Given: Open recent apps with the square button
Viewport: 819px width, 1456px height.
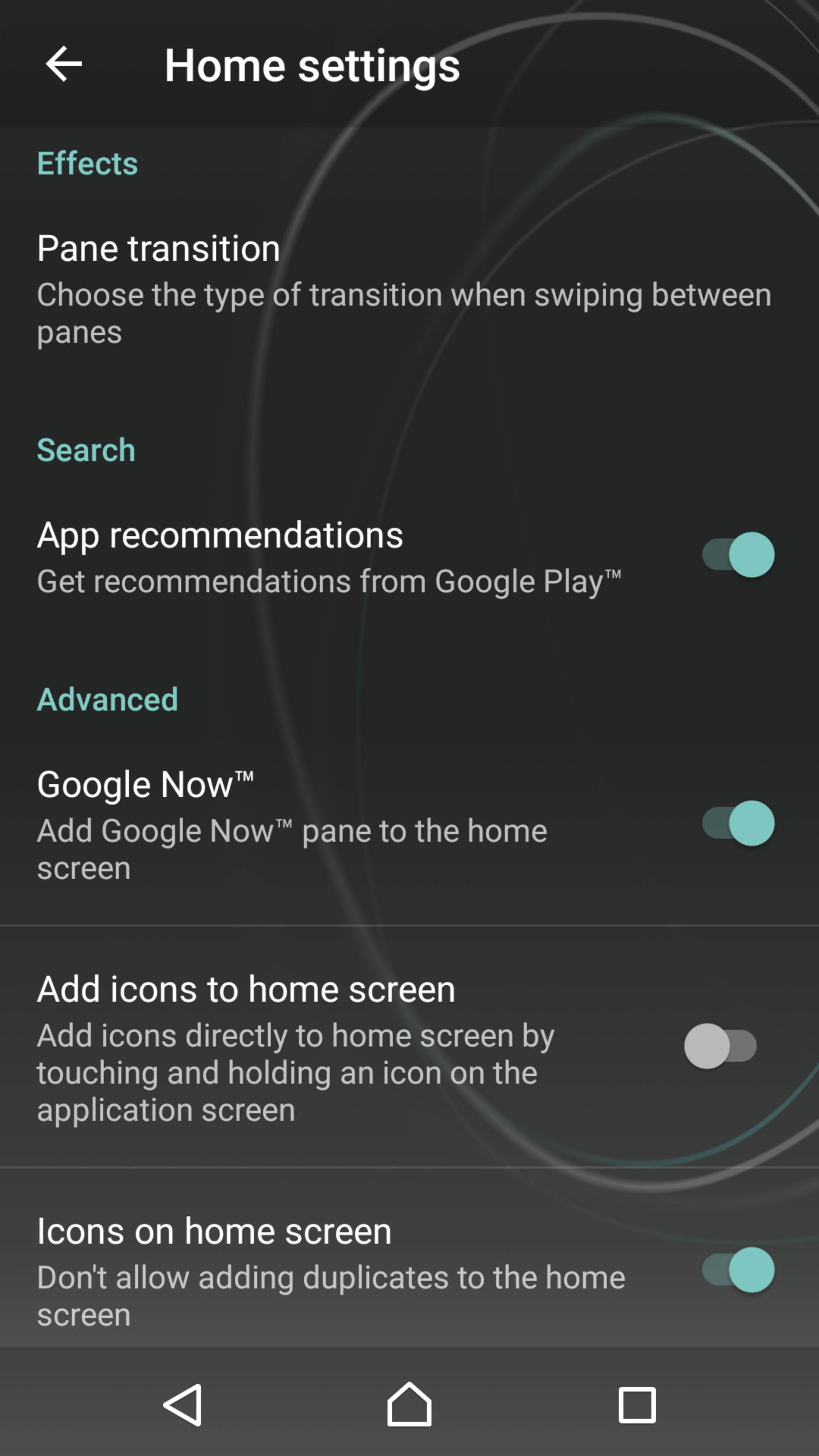Looking at the screenshot, I should click(637, 1404).
